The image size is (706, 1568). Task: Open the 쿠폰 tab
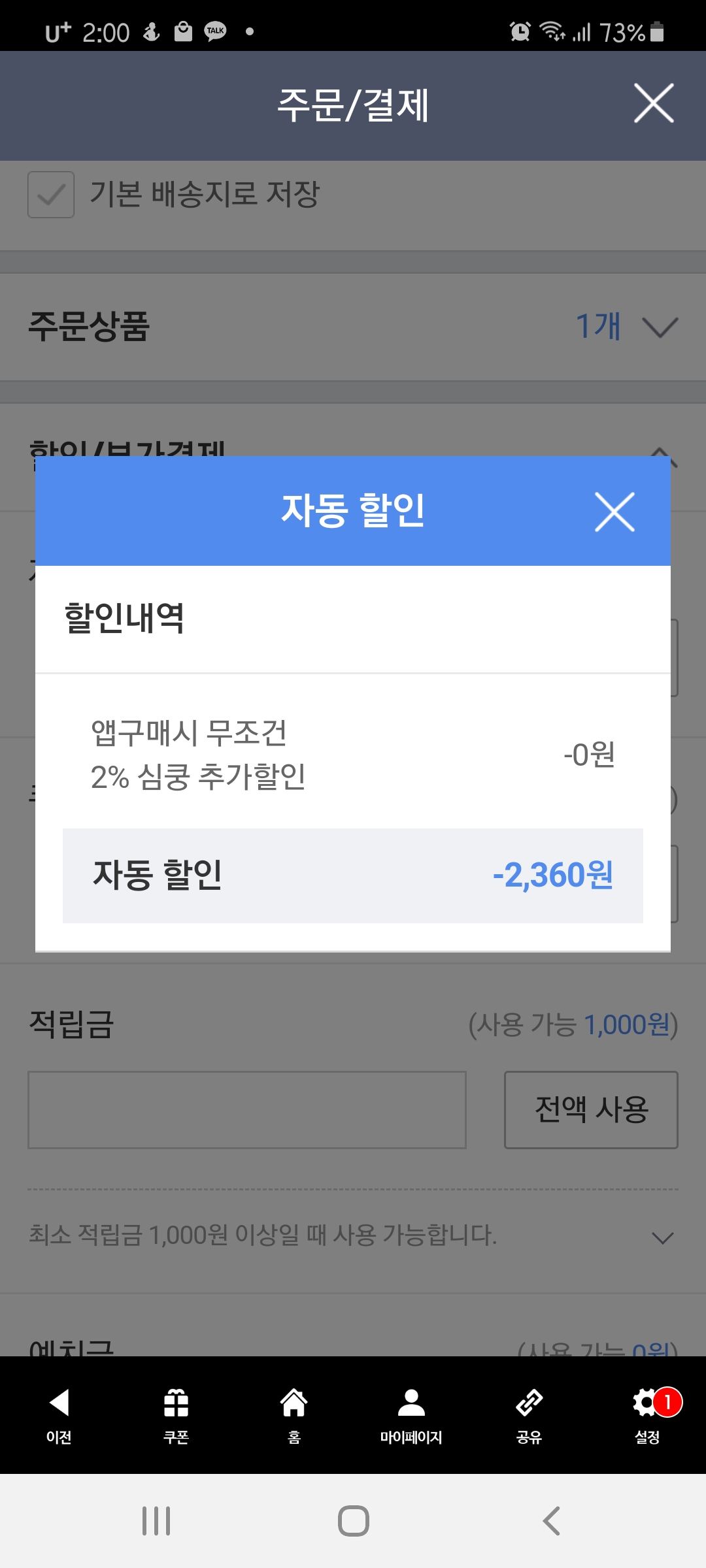pos(176,1415)
